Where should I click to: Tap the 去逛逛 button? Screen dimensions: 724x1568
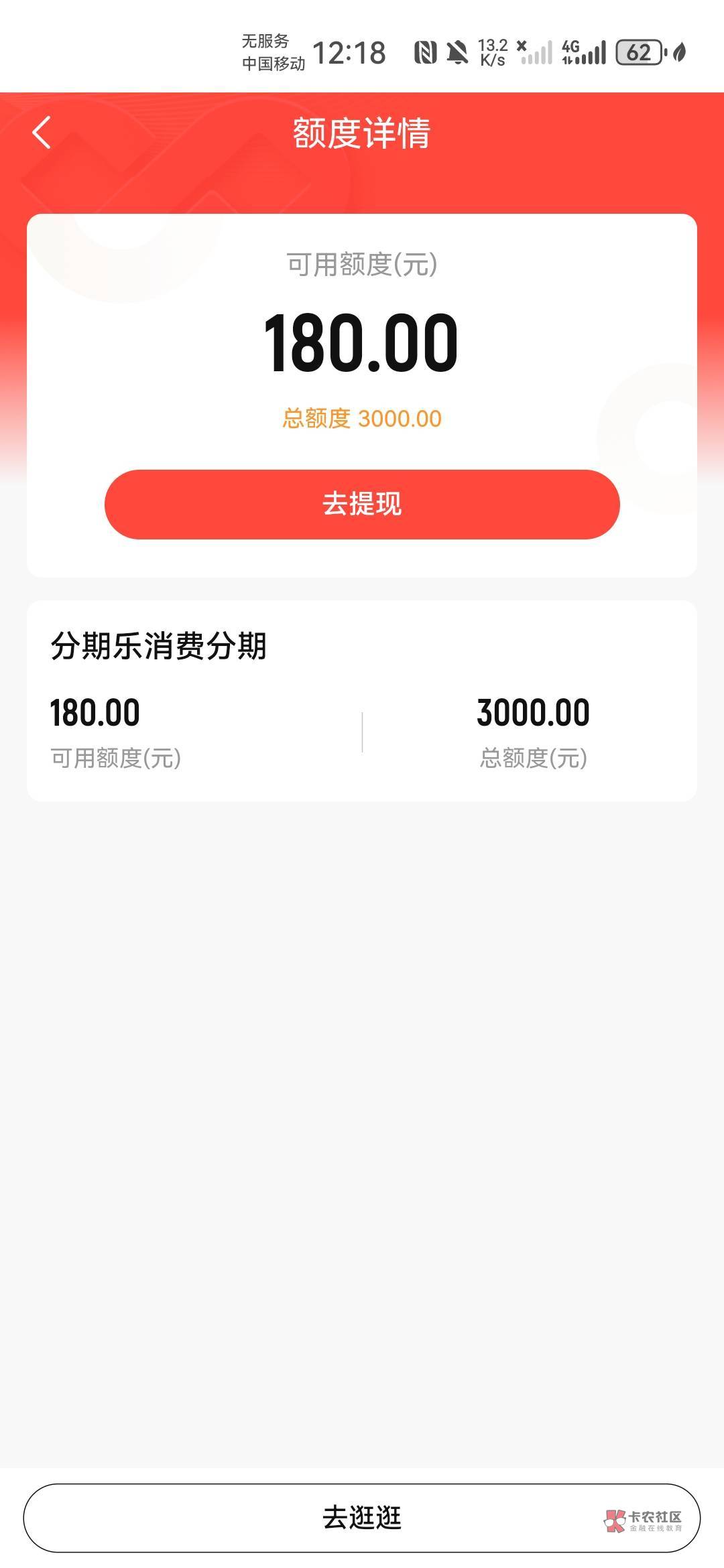click(362, 1517)
